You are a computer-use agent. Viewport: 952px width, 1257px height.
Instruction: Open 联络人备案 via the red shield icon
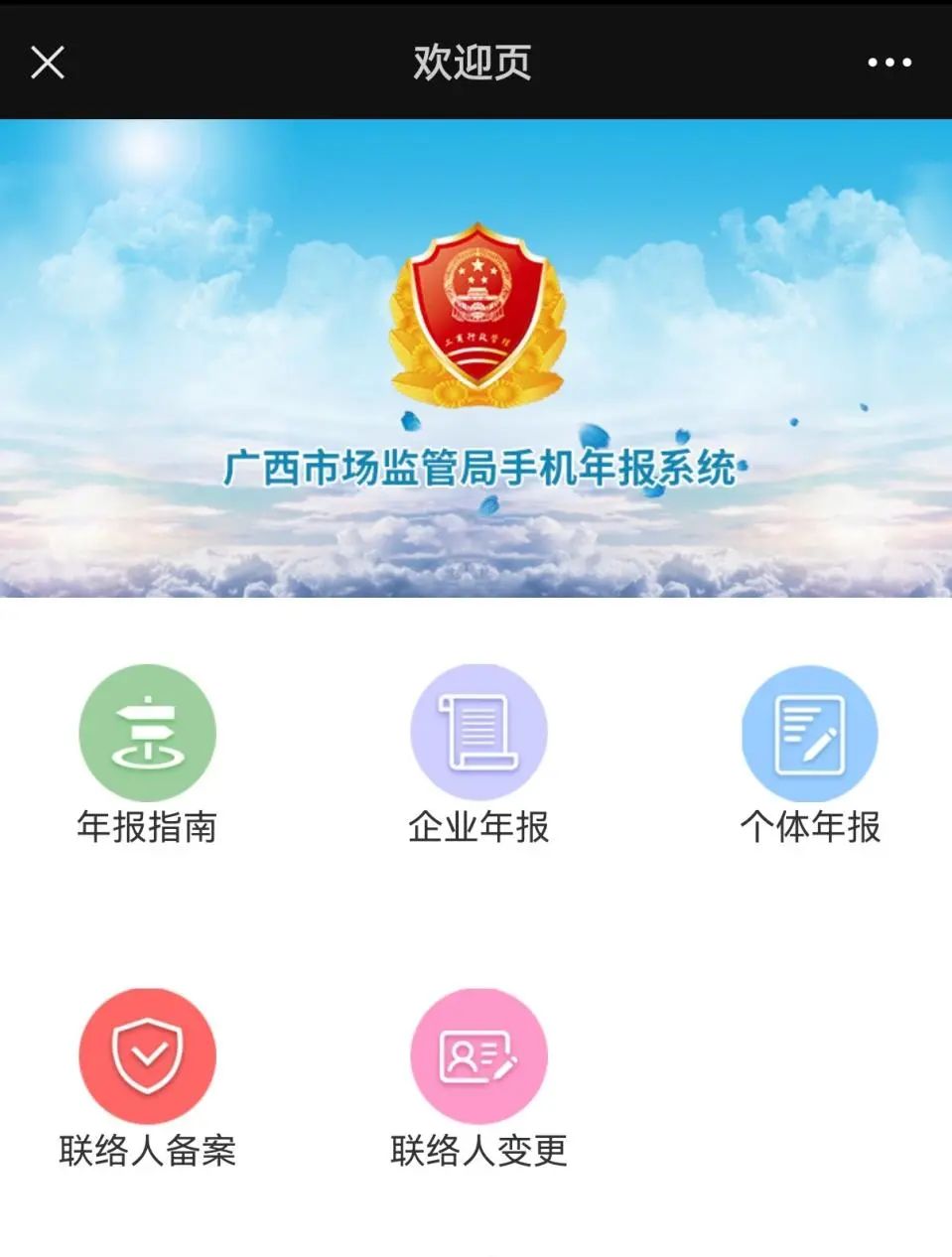coord(147,1054)
